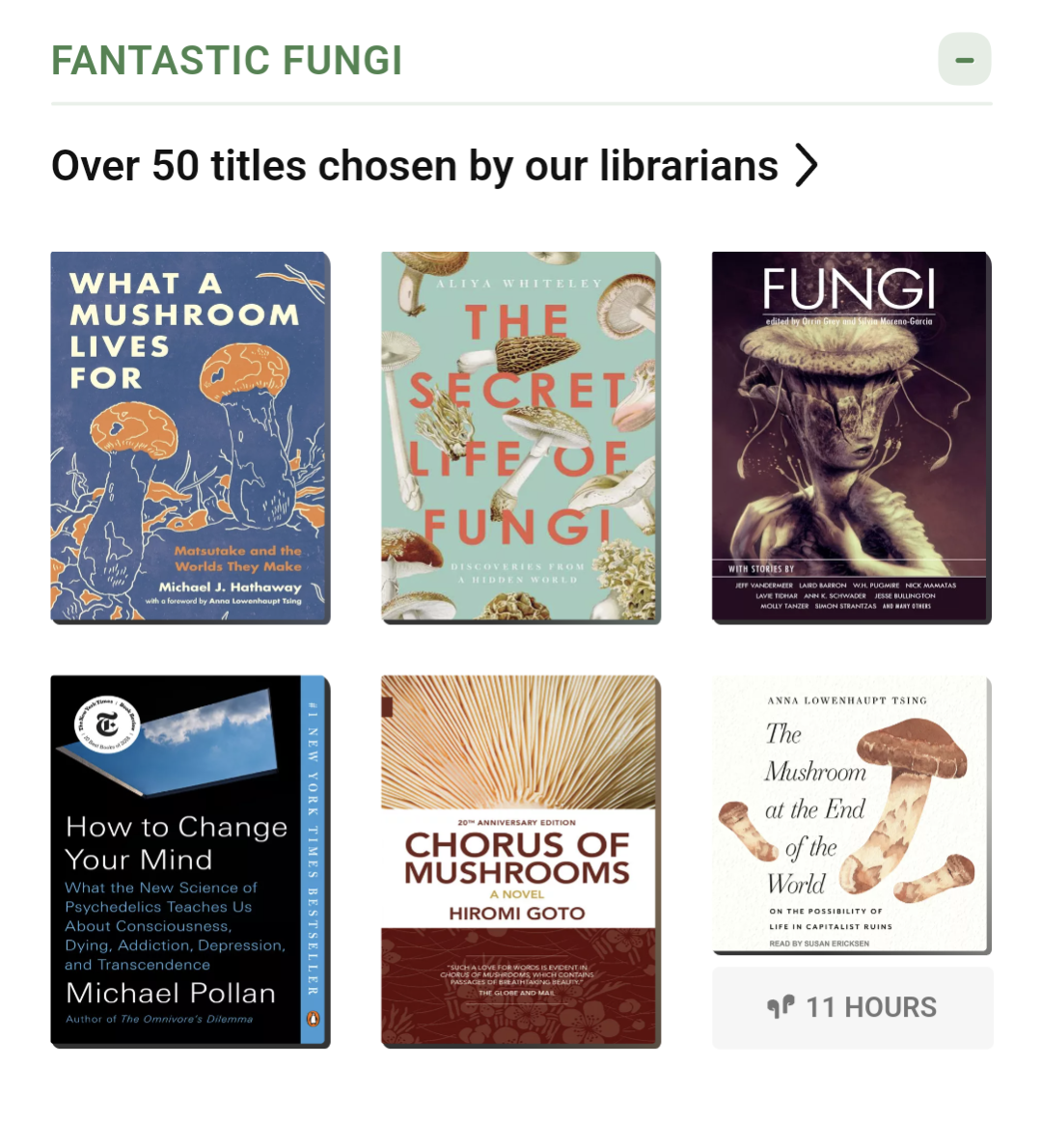Open 'The Mushroom at the End of the World' audiobook
Viewport: 1041px width, 1148px height.
tap(851, 815)
